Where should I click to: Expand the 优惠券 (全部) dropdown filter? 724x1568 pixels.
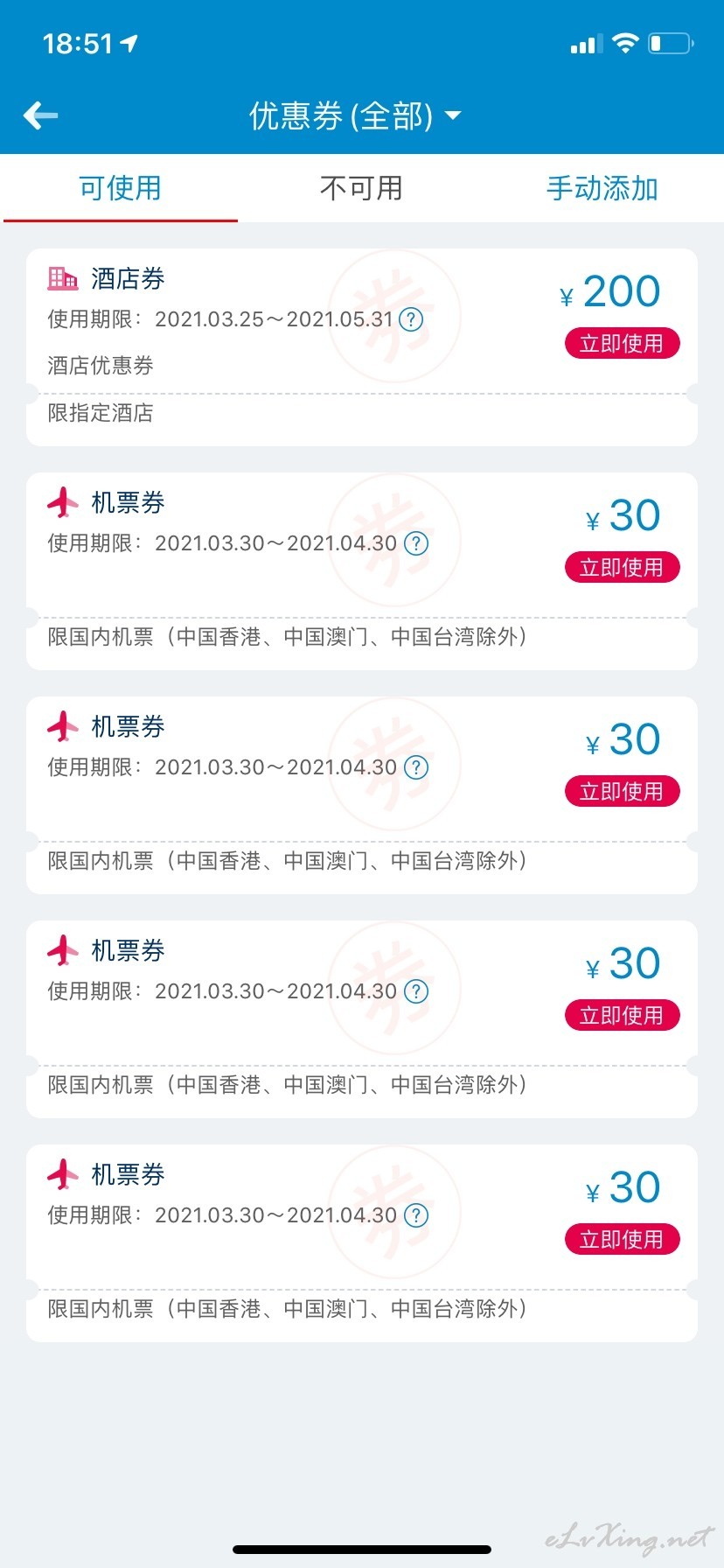355,115
